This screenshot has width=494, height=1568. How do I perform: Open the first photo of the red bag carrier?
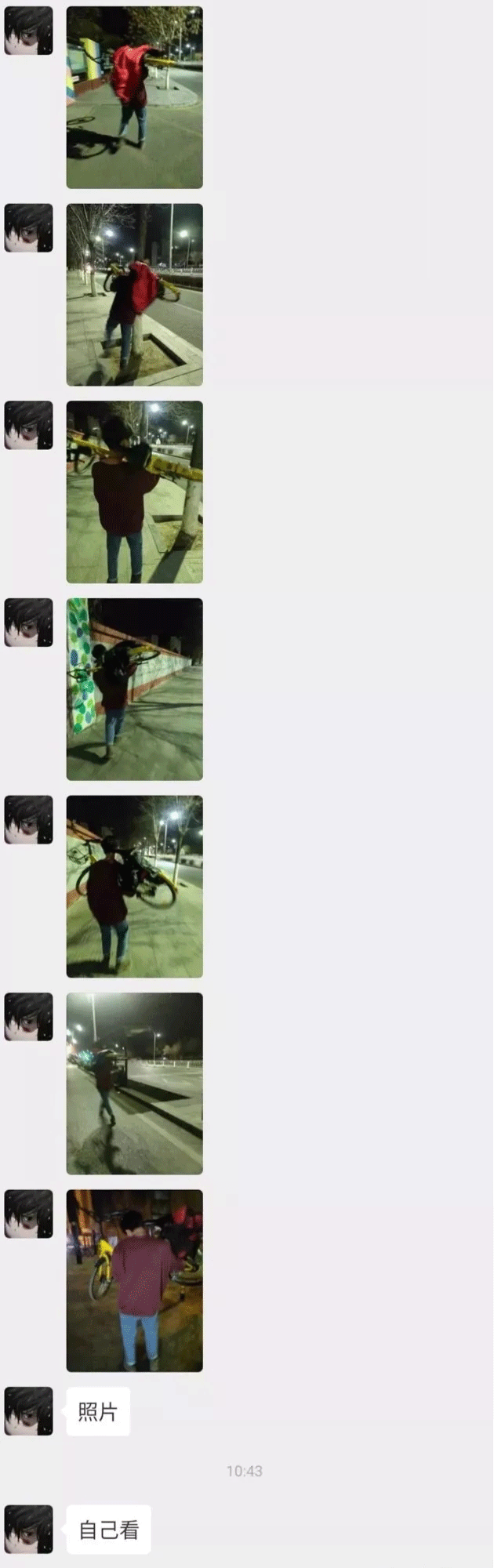pyautogui.click(x=134, y=97)
